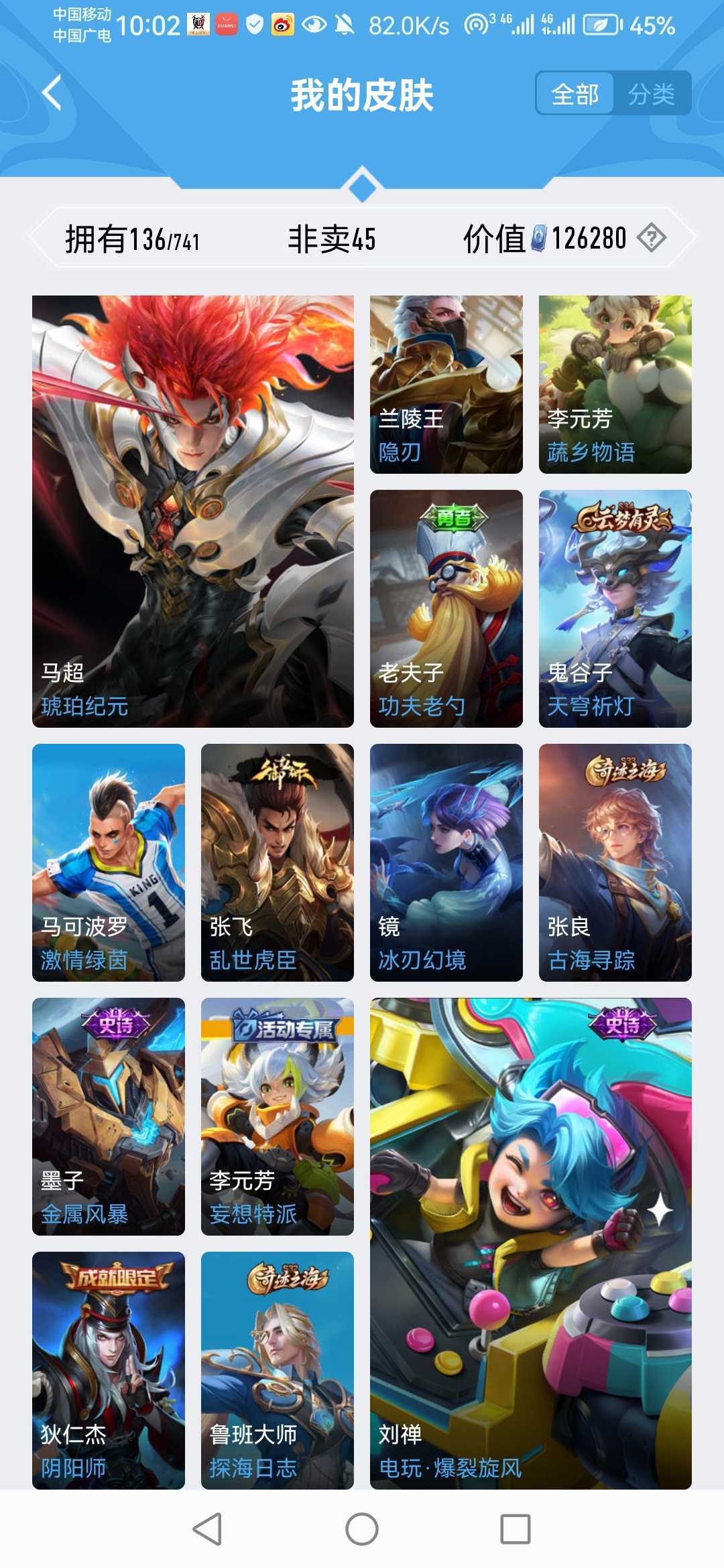Screen dimensions: 724x1568
Task: Select the 张飞 乱世虎臣 skin card
Action: click(278, 862)
